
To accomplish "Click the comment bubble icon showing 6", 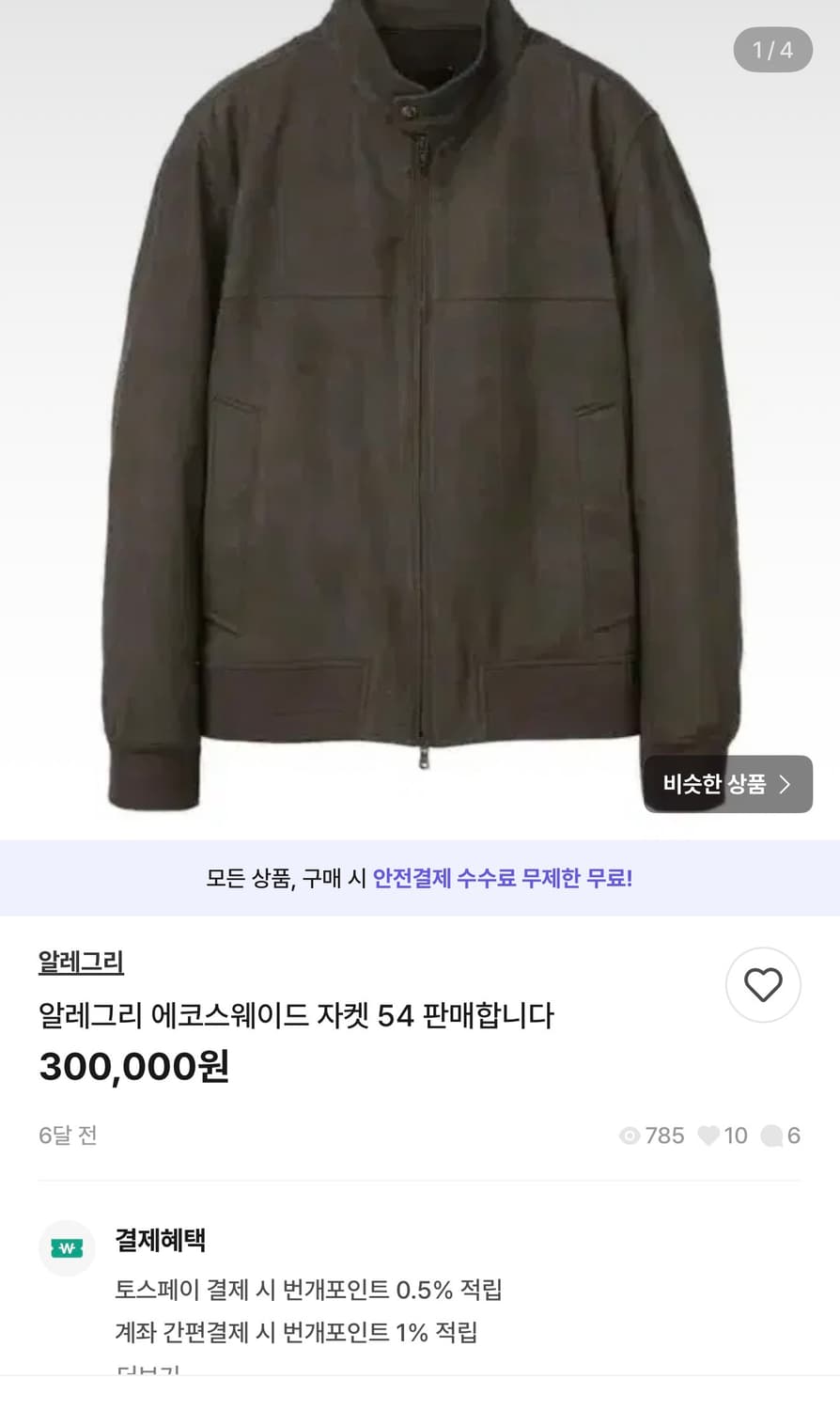I will 772,1136.
